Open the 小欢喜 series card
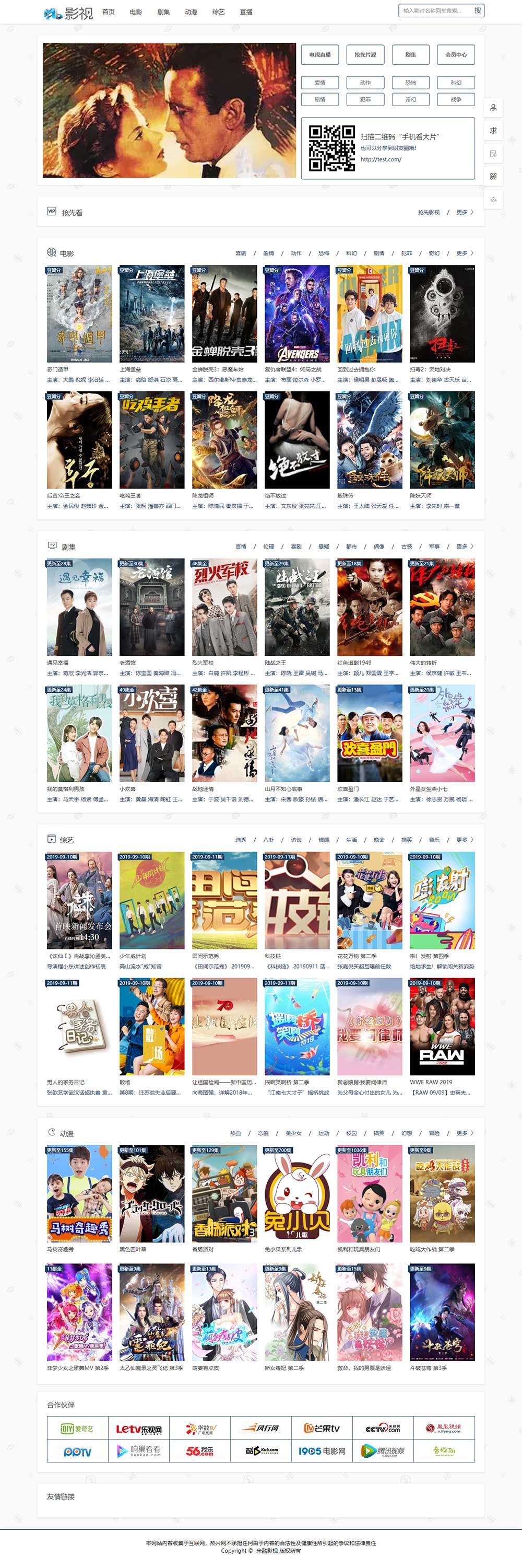The image size is (522, 1568). click(151, 733)
